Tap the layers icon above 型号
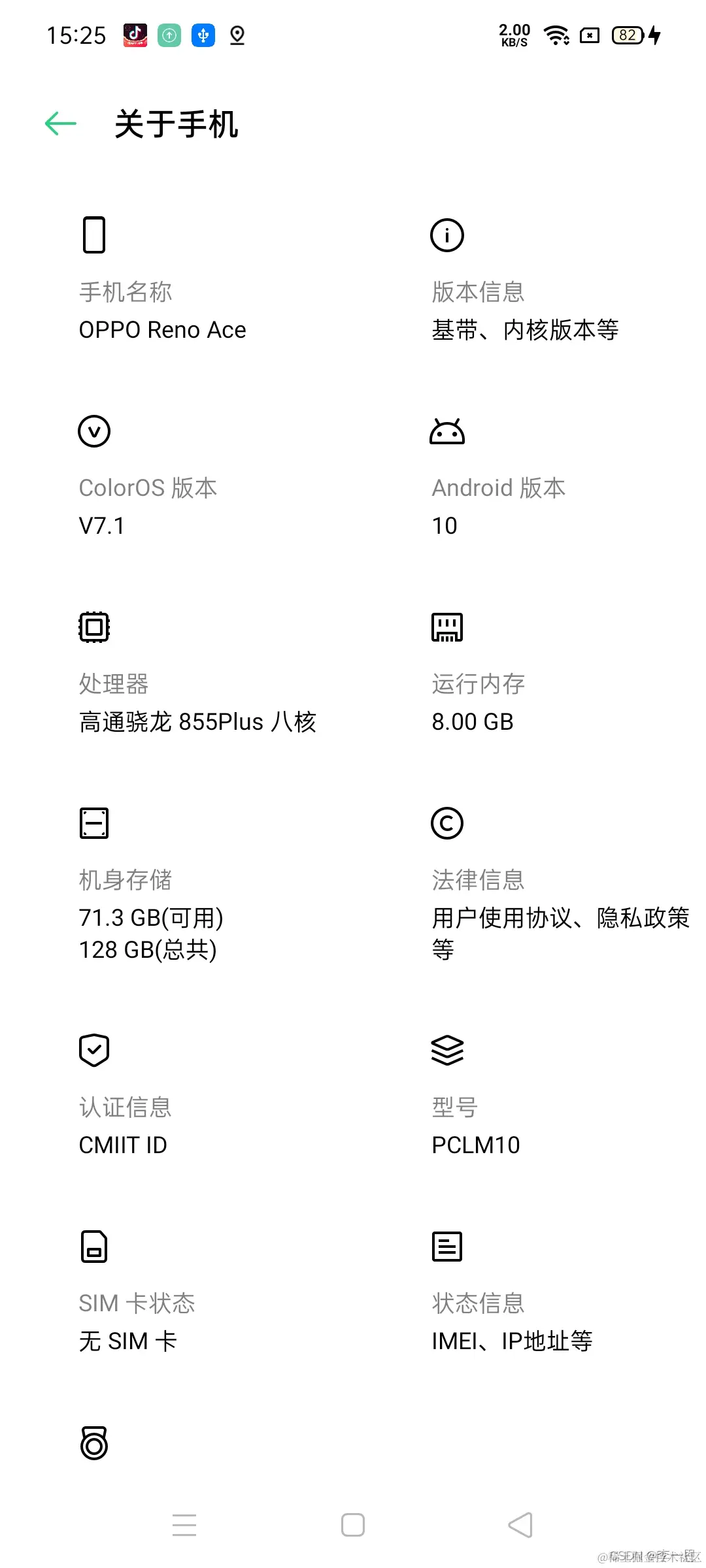The image size is (706, 1568). [x=447, y=1051]
